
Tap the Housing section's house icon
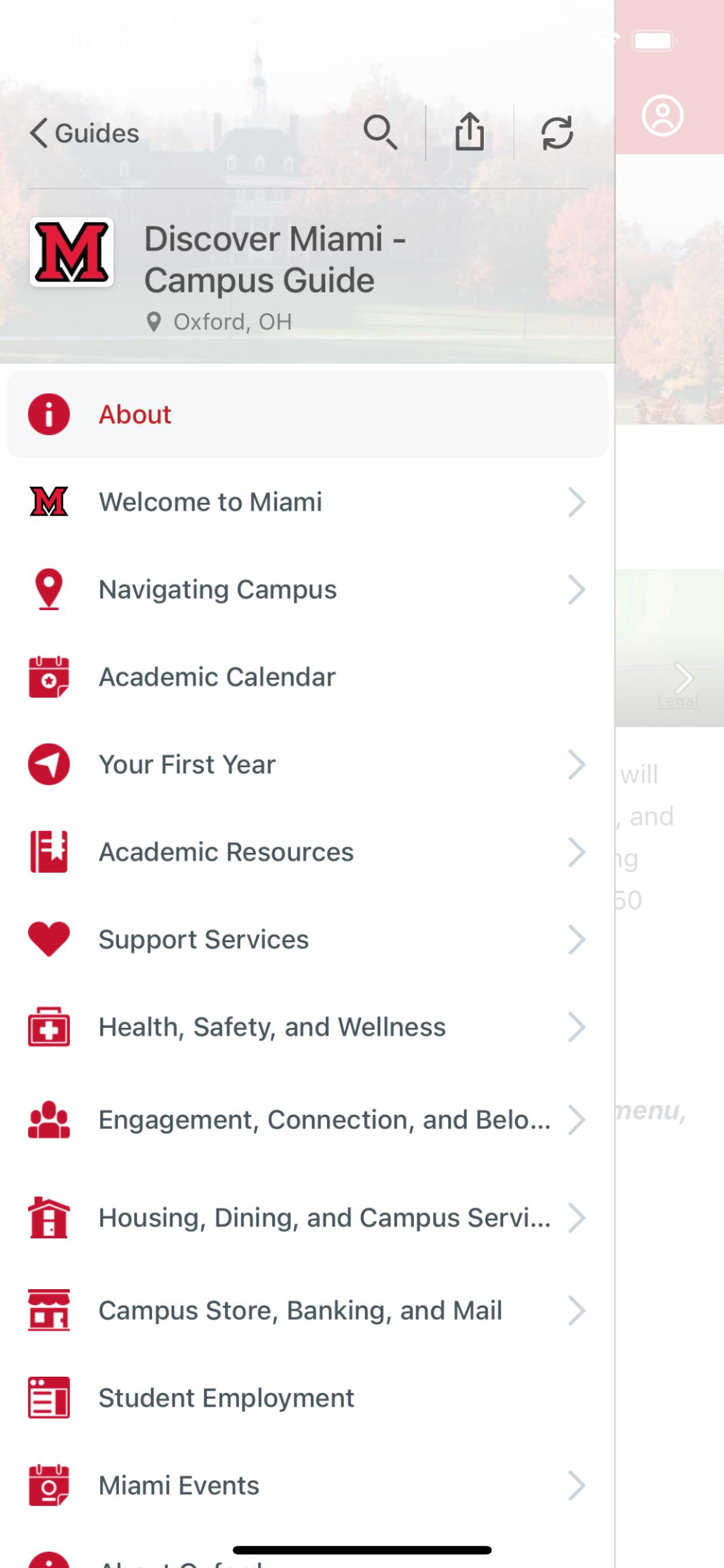pos(48,1217)
